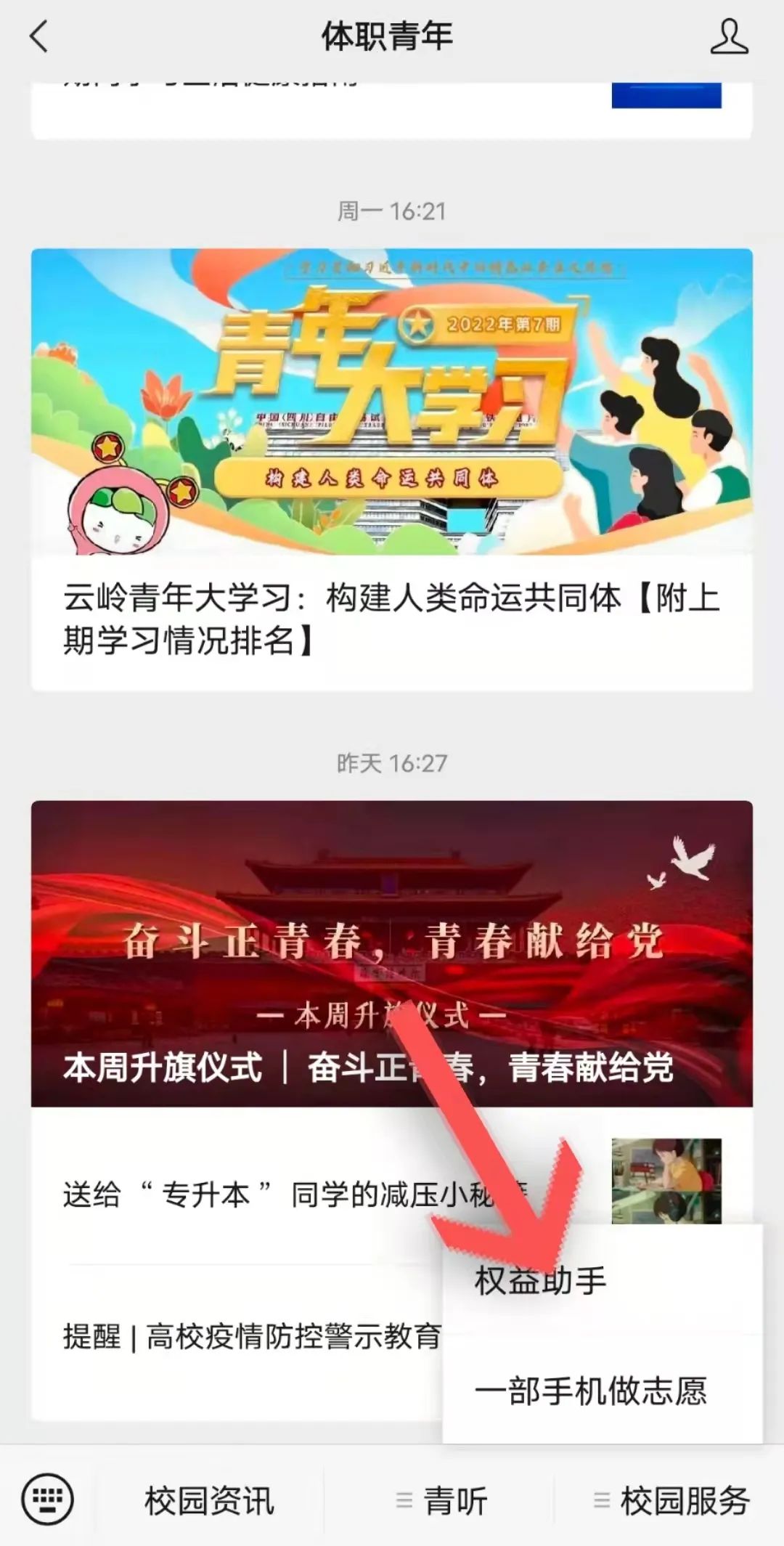The width and height of the screenshot is (784, 1546).
Task: Open the account profile icon
Action: [x=728, y=37]
